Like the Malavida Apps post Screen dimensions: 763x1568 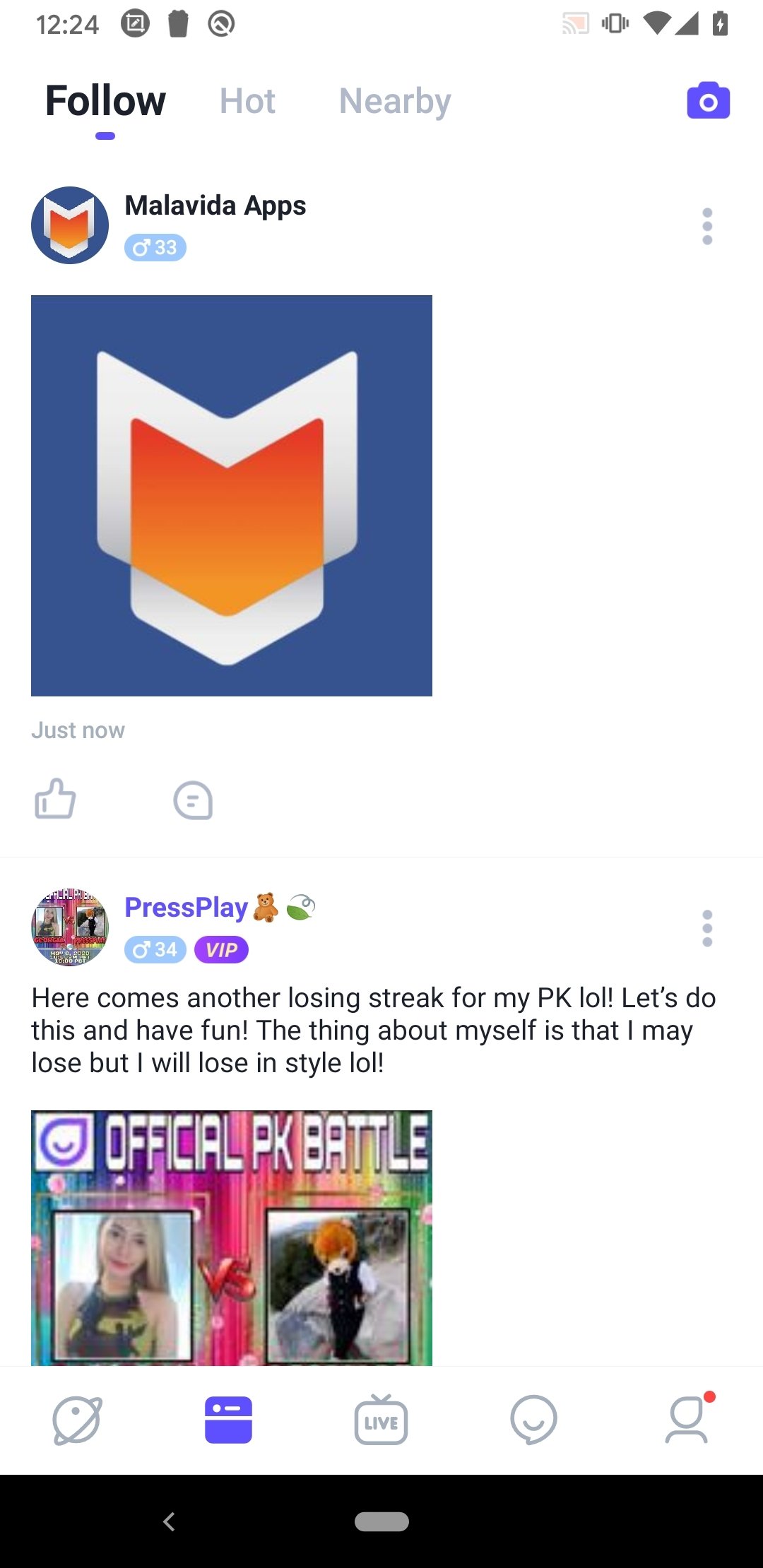tap(55, 800)
